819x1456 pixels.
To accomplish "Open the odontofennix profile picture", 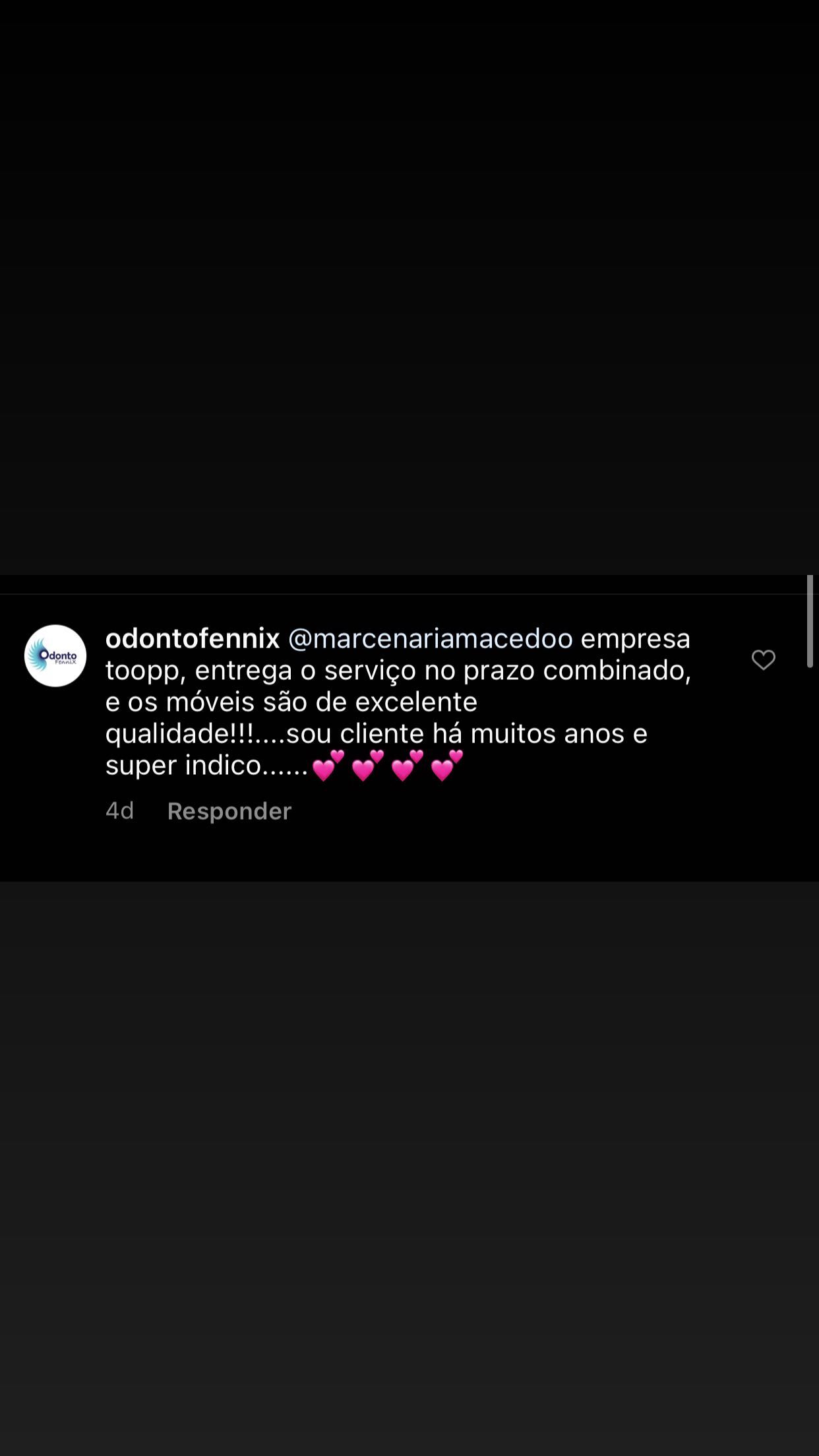I will click(x=55, y=655).
